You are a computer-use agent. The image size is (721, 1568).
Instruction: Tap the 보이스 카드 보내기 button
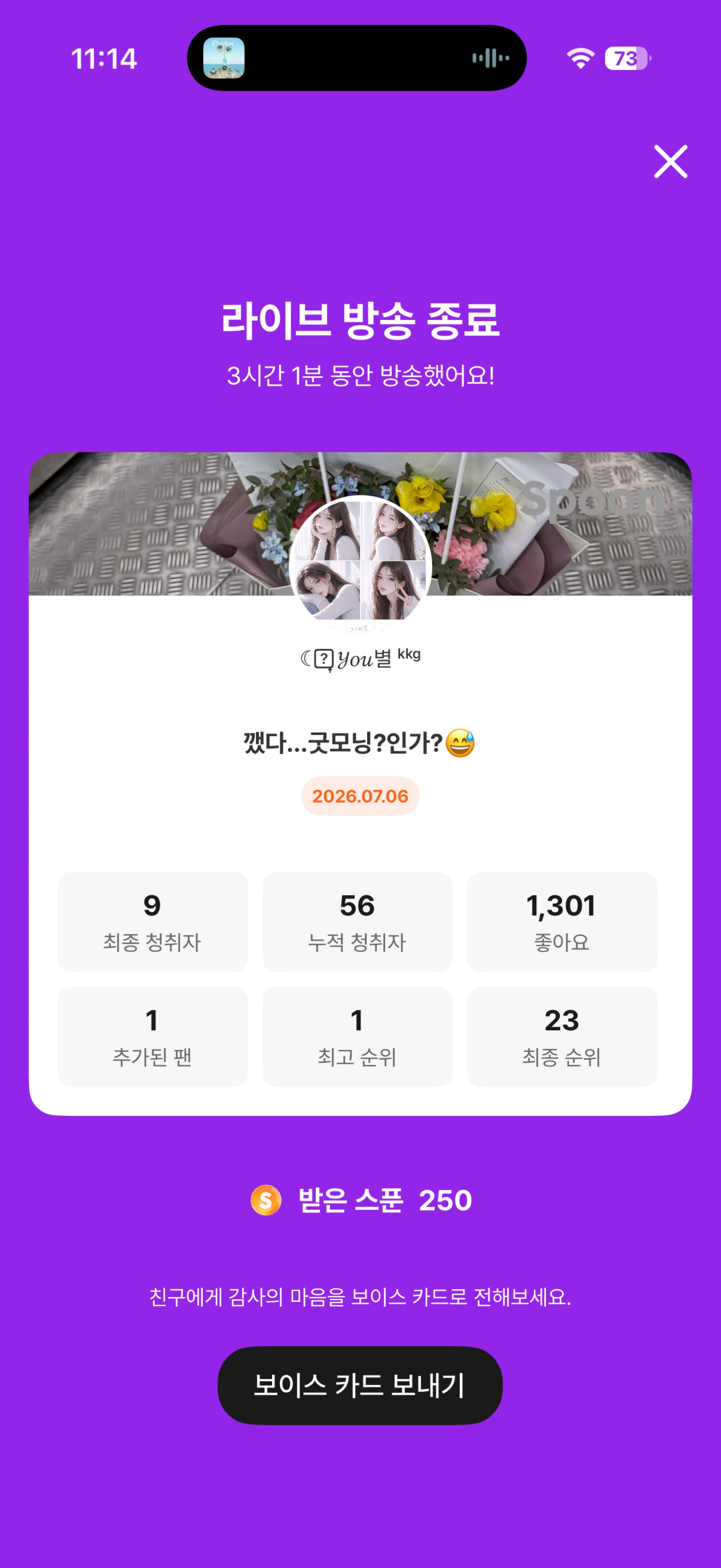coord(360,1385)
